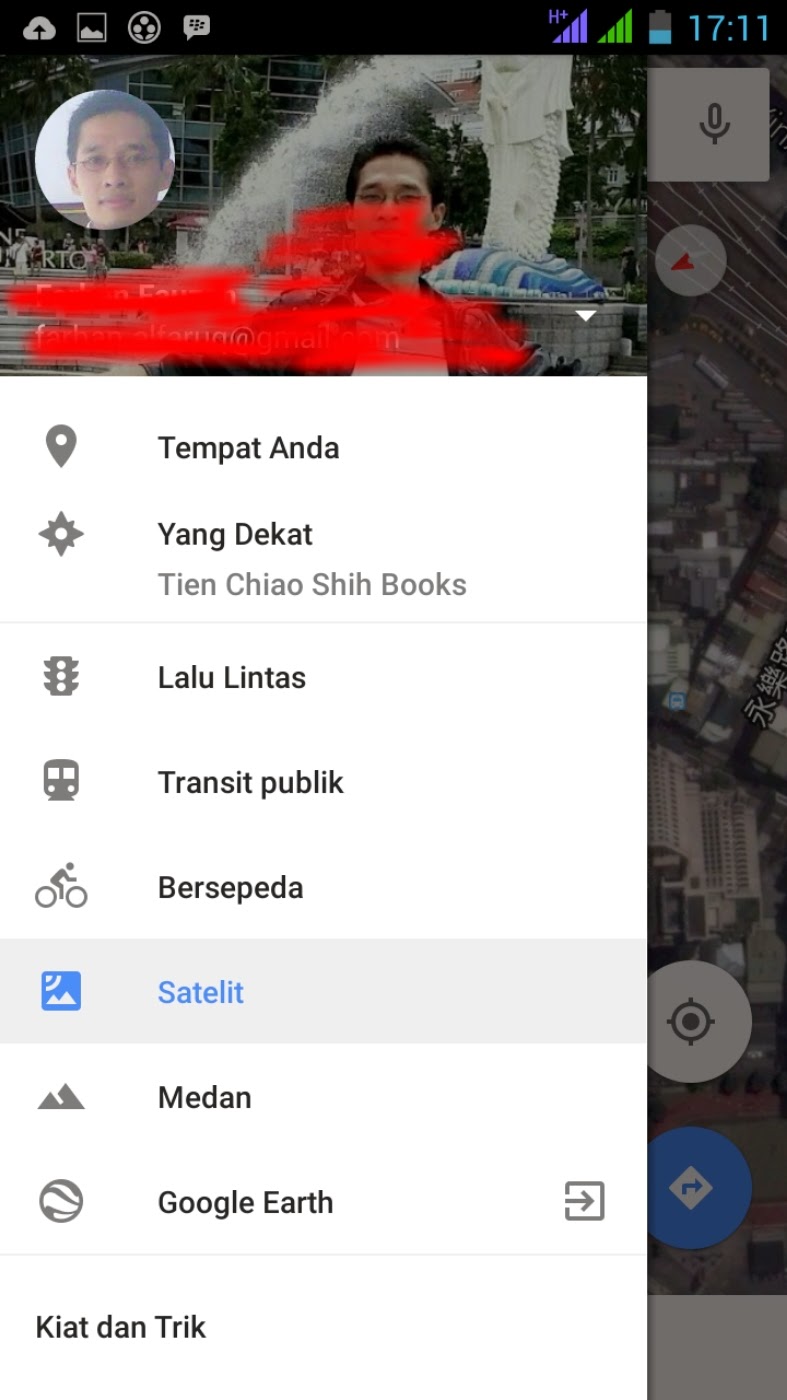Enable Lalu Lintas traffic layer

(231, 678)
